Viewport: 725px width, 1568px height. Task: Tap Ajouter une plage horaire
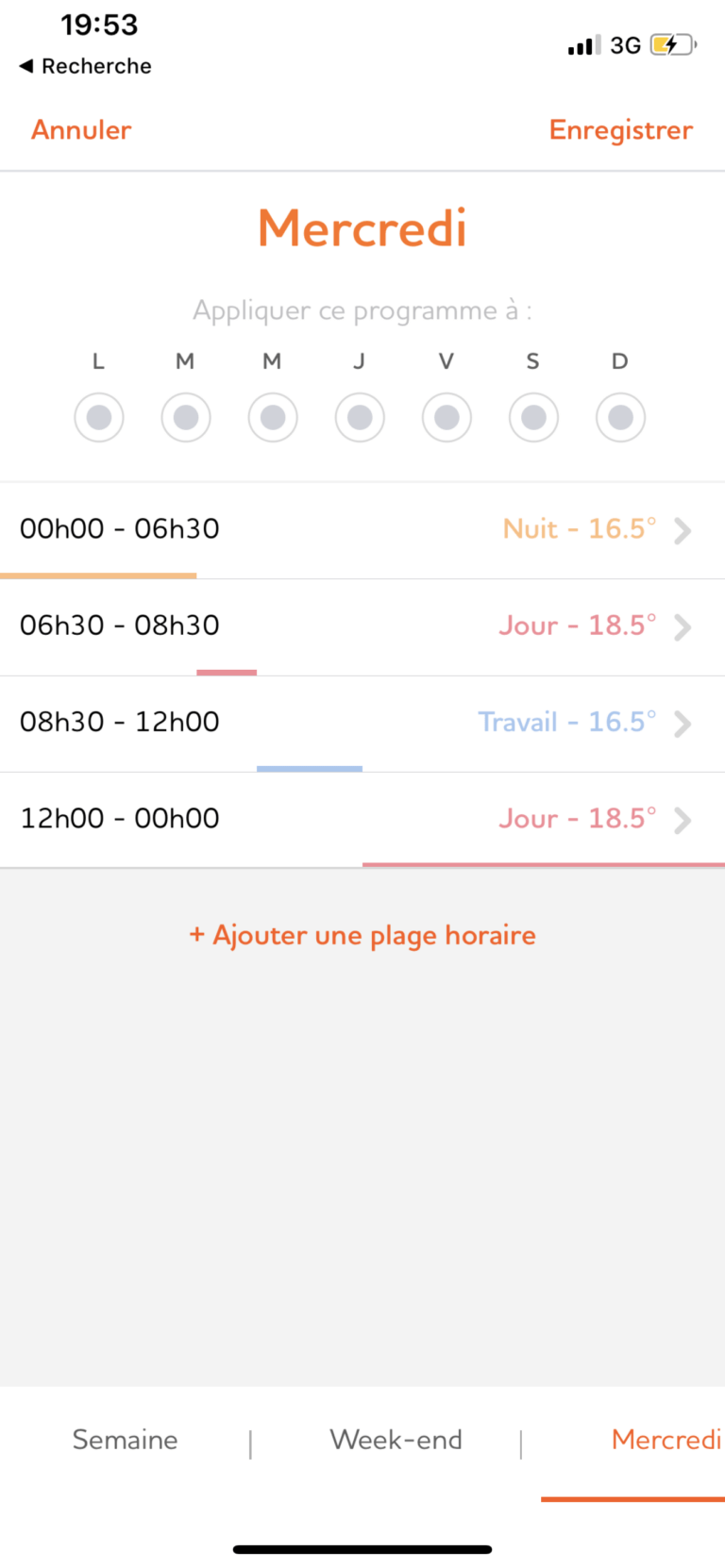pyautogui.click(x=362, y=935)
